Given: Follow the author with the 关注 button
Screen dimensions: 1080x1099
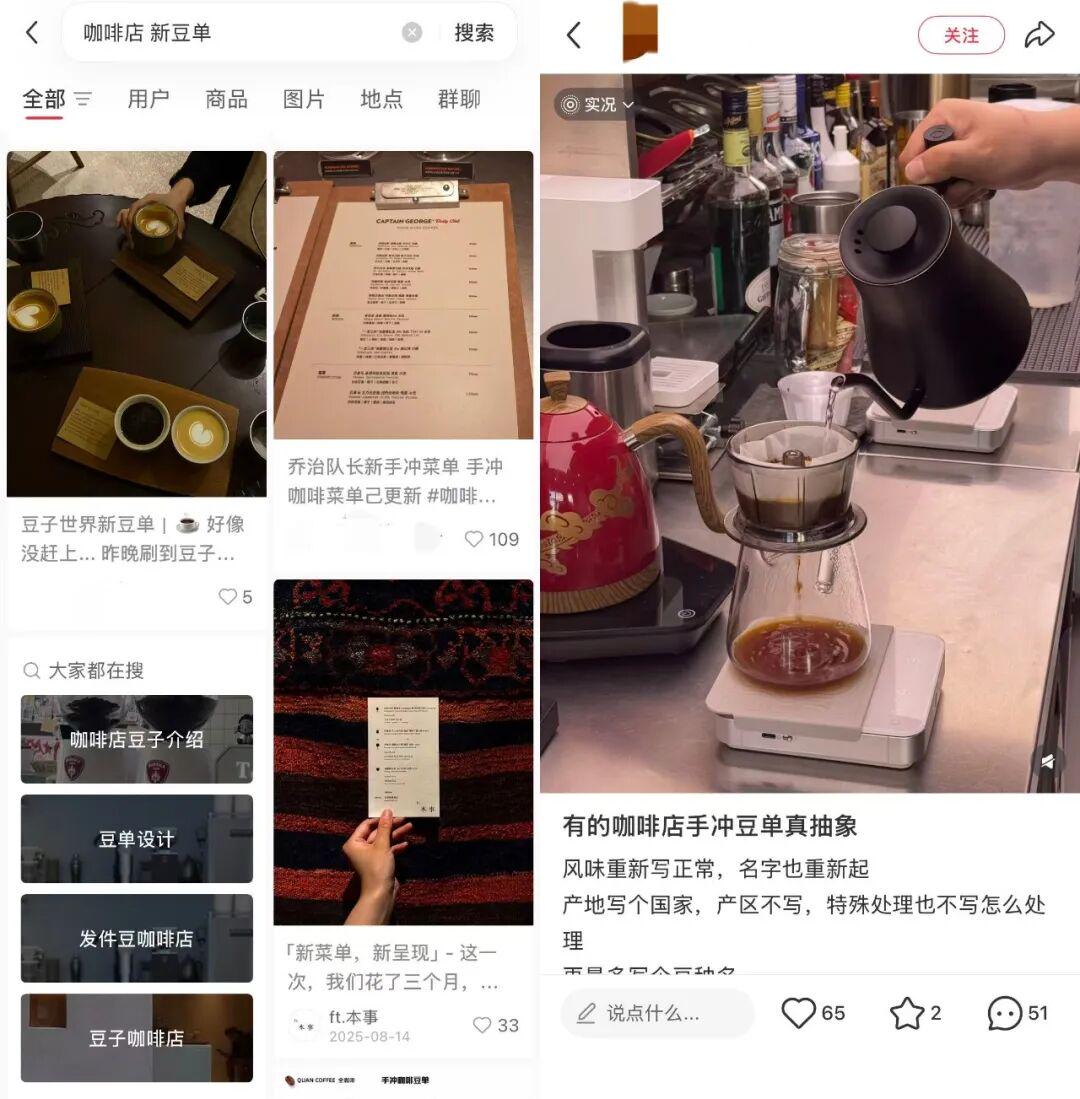Looking at the screenshot, I should point(961,35).
